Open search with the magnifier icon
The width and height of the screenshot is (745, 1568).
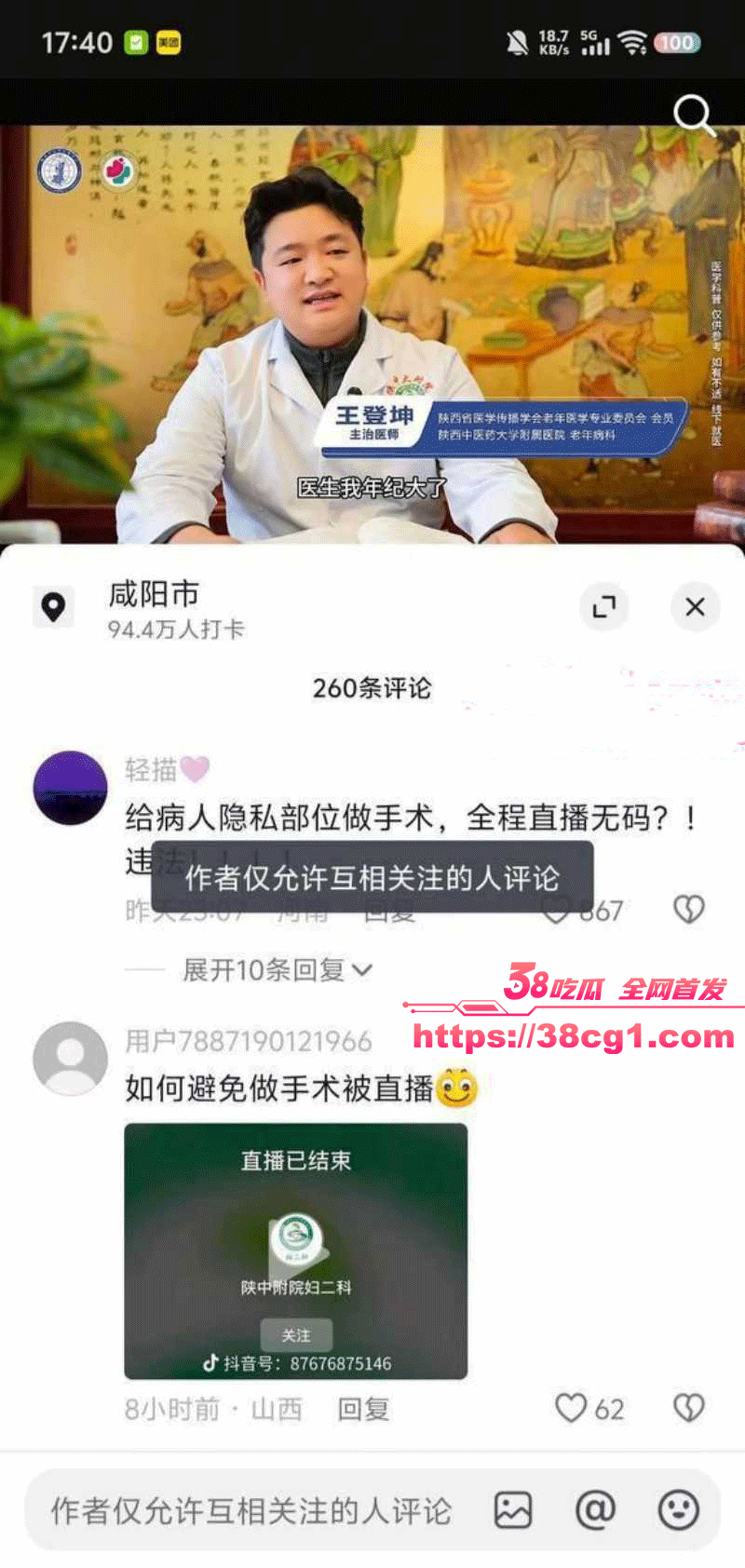click(x=693, y=115)
